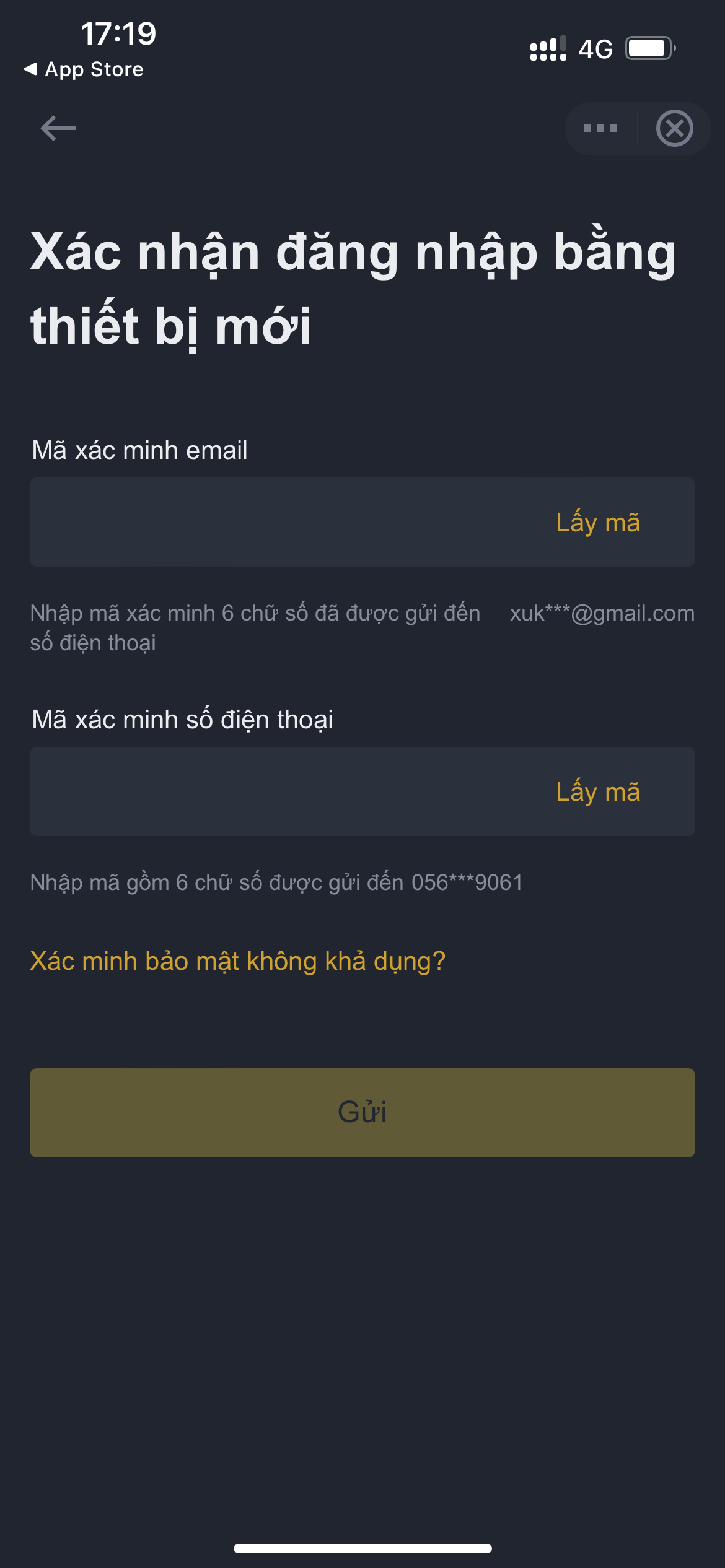Image resolution: width=725 pixels, height=1568 pixels.
Task: Focus the phone number verification code field
Action: click(x=362, y=791)
